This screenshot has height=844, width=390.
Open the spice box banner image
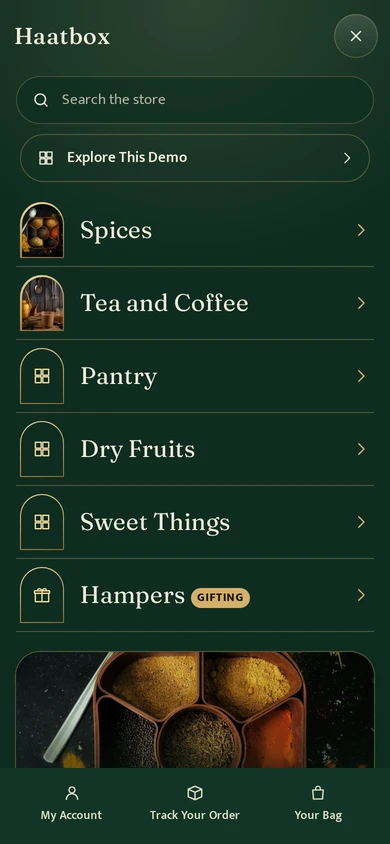pos(195,709)
